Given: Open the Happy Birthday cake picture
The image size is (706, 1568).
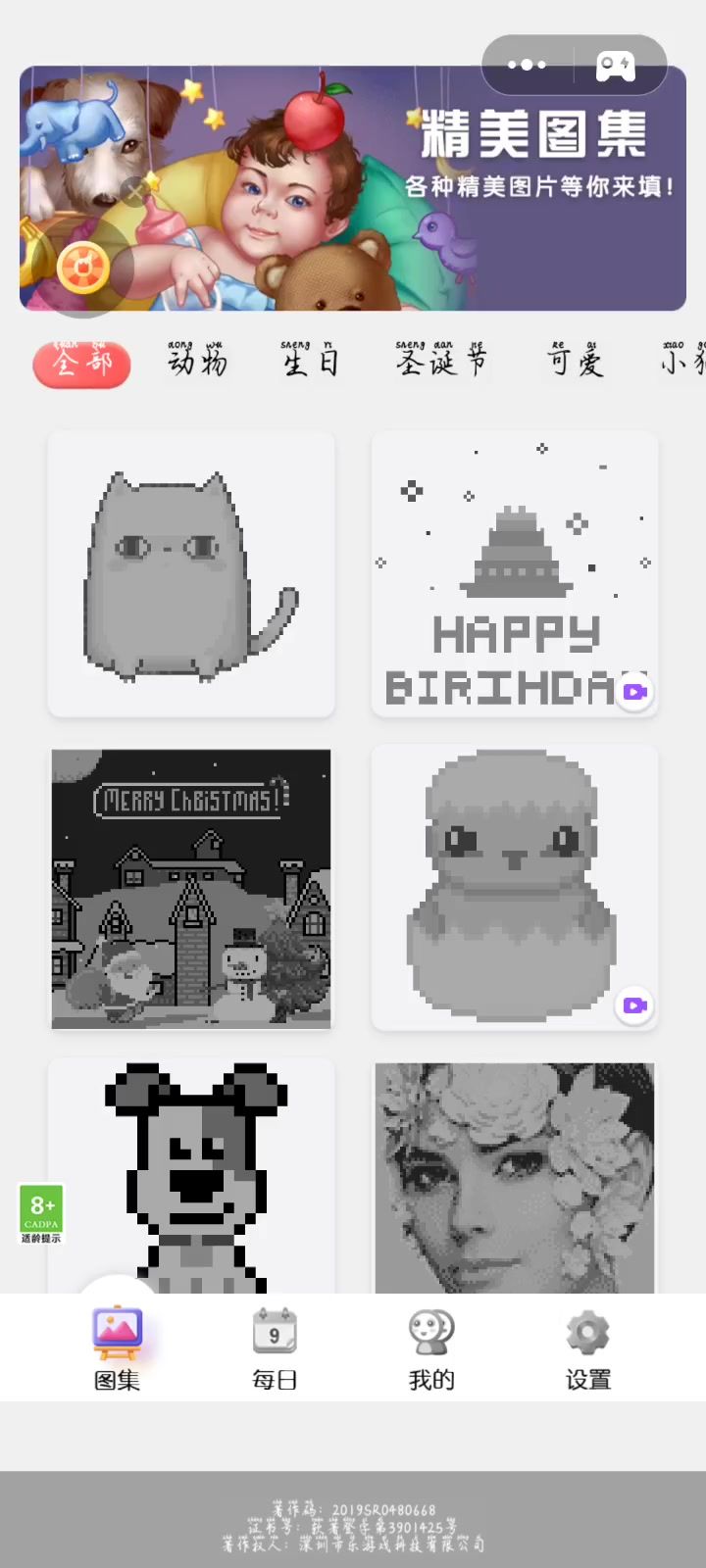Looking at the screenshot, I should pos(514,574).
